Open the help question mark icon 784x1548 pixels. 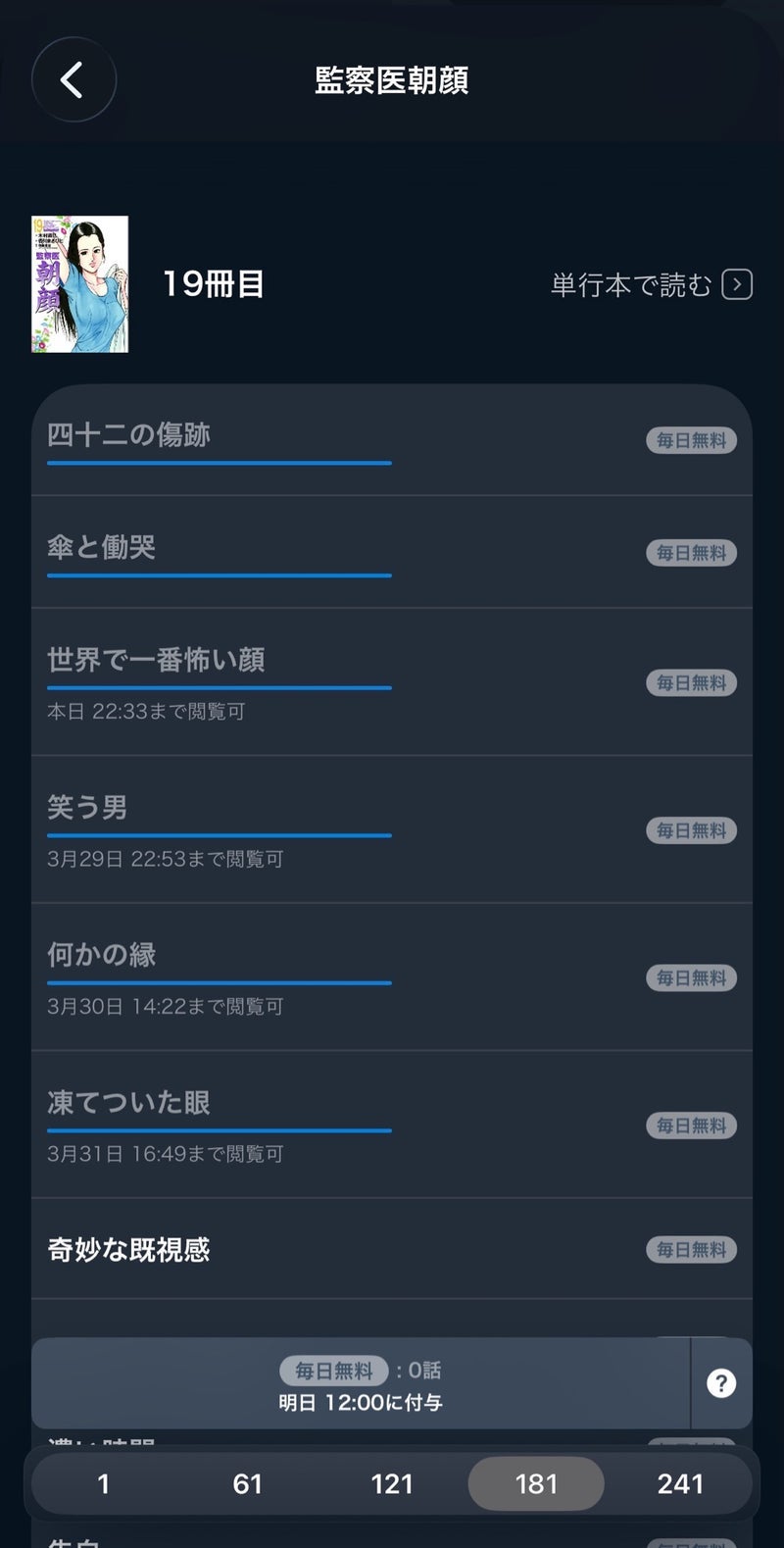[x=721, y=1383]
